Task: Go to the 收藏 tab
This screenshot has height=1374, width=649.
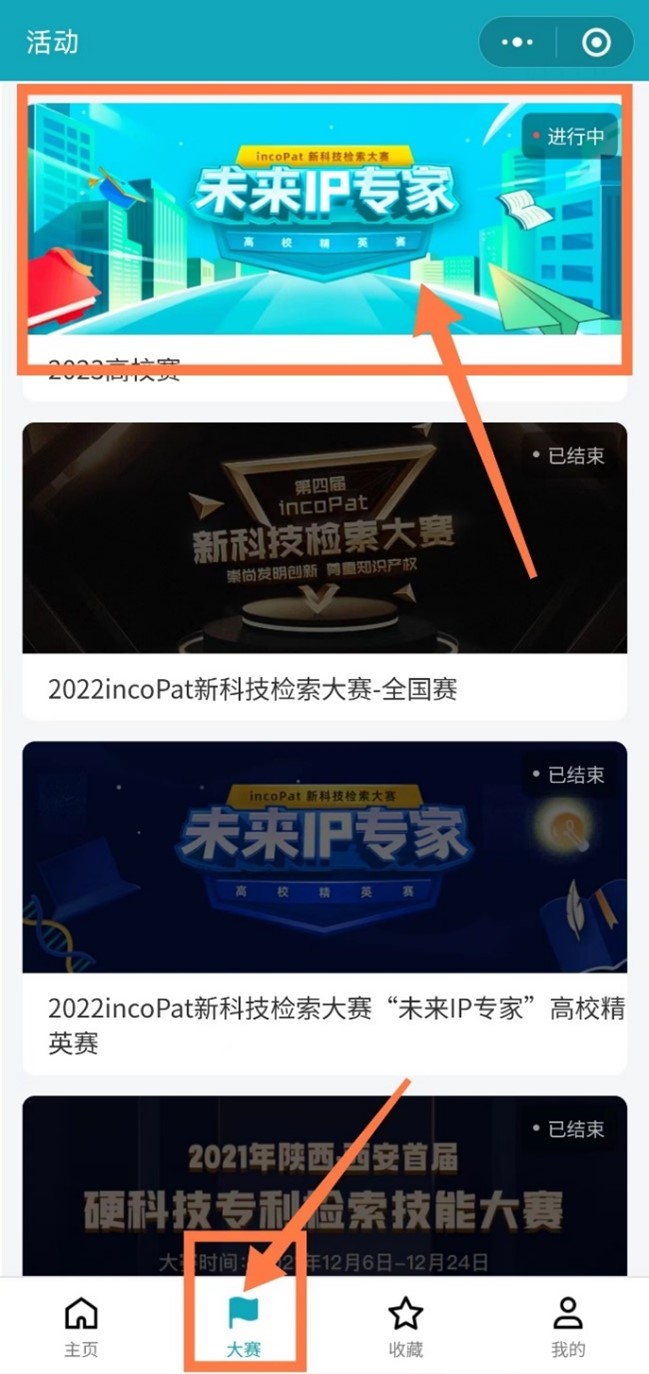Action: (405, 1326)
